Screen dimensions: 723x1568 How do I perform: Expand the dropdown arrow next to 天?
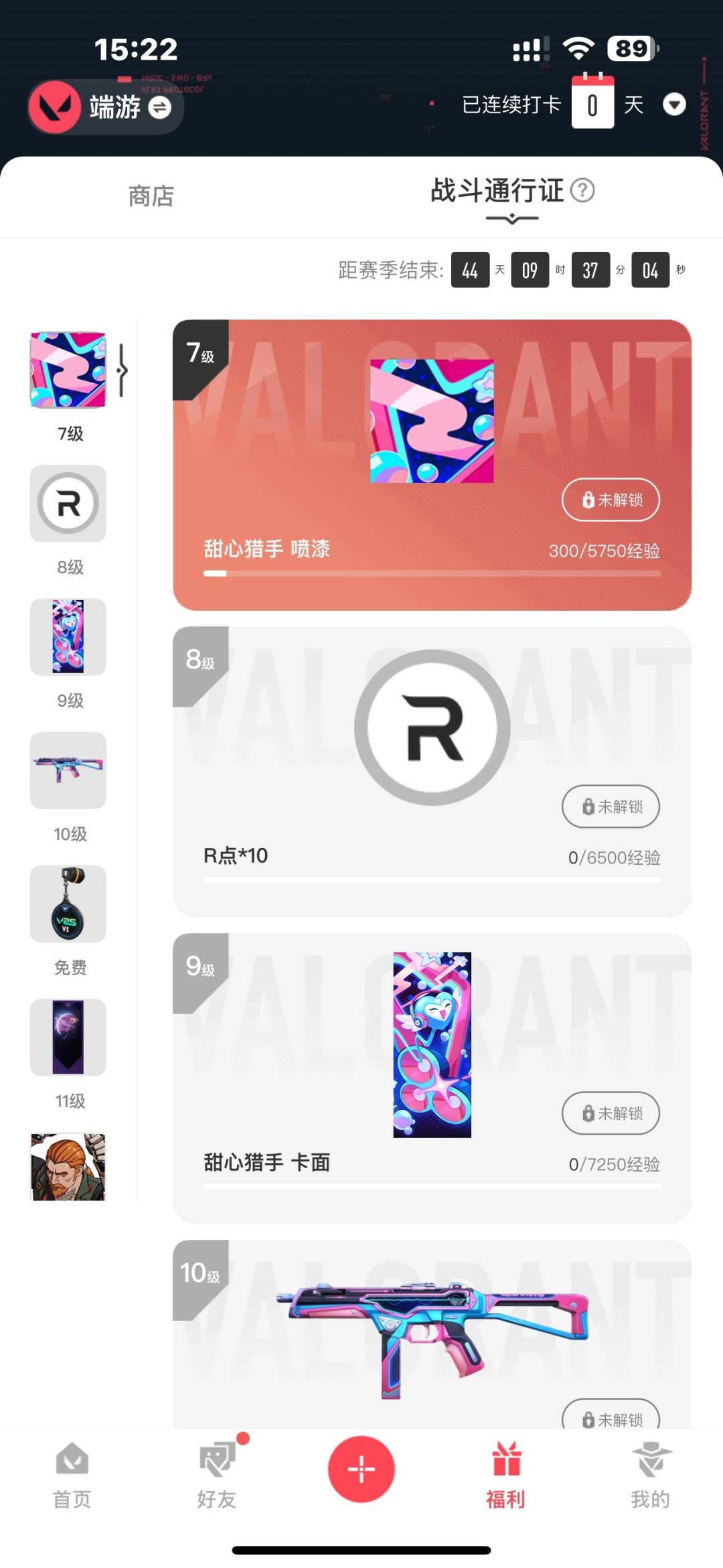pos(675,104)
